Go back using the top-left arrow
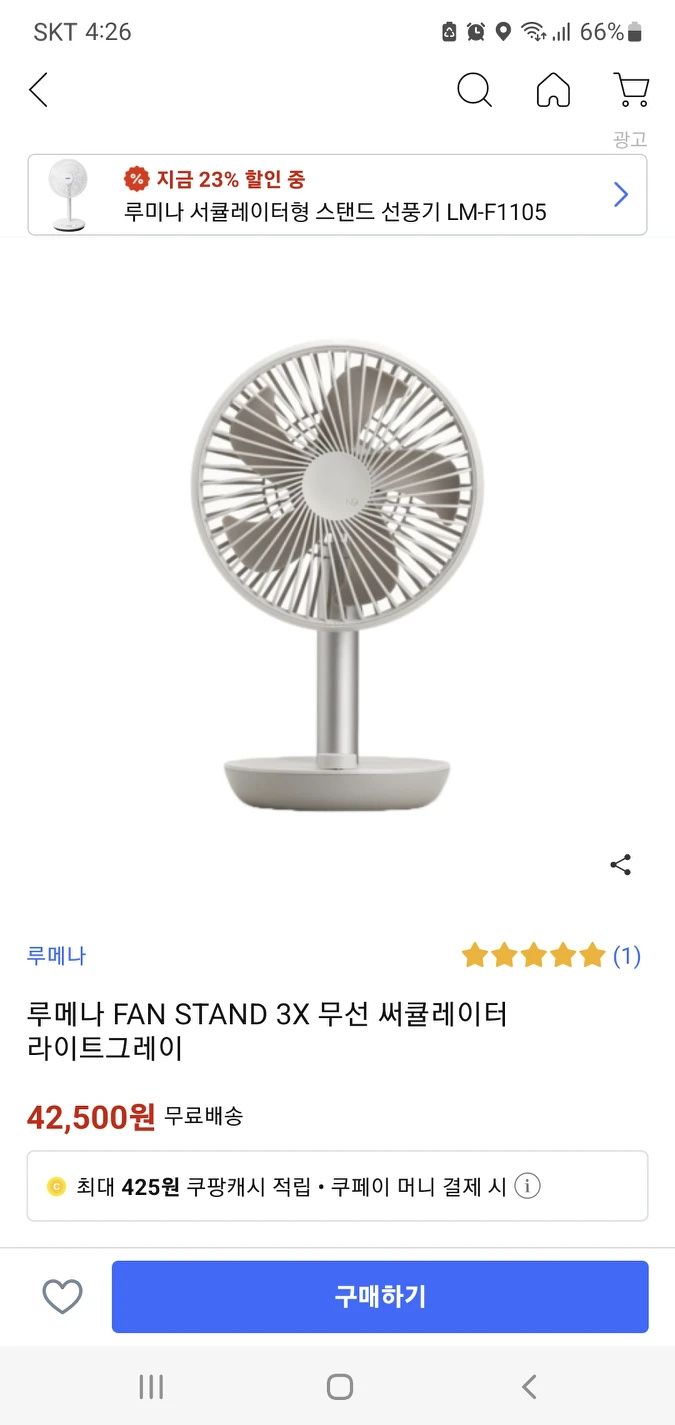Screen dimensions: 675x1425 38,91
